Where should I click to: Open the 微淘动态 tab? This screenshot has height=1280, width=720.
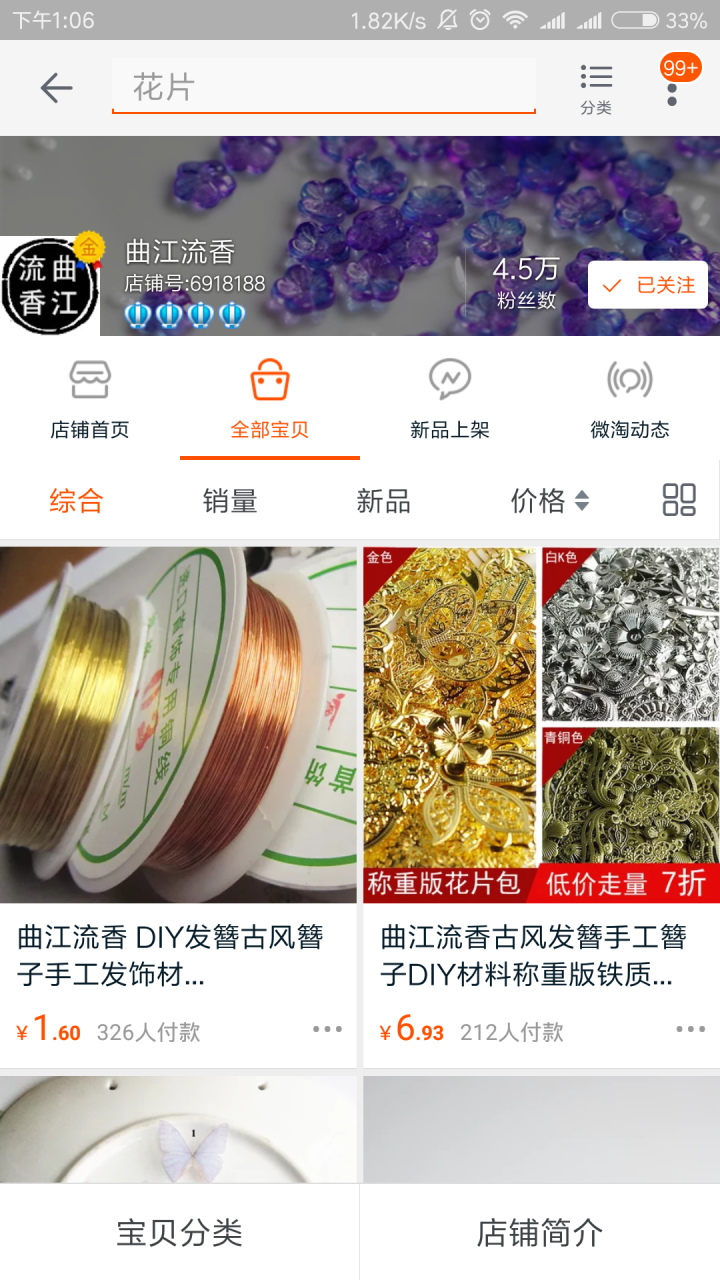(630, 400)
